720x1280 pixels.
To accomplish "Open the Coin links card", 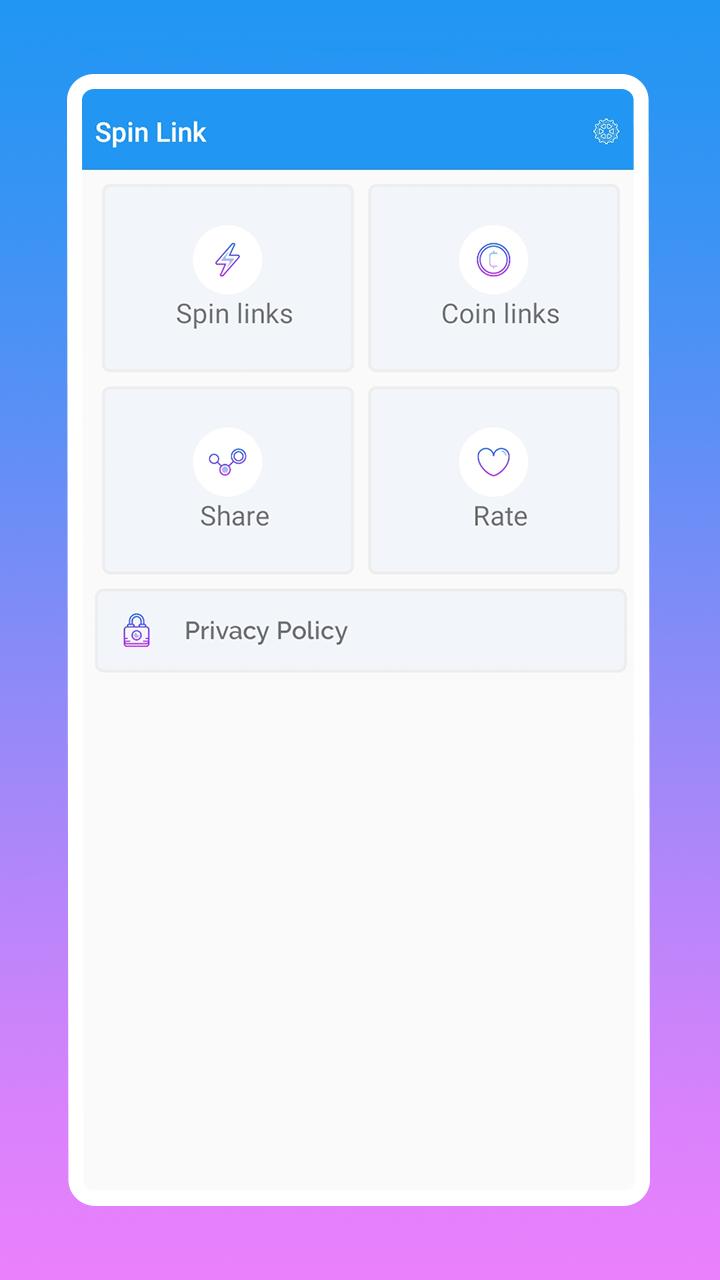I will (x=494, y=278).
